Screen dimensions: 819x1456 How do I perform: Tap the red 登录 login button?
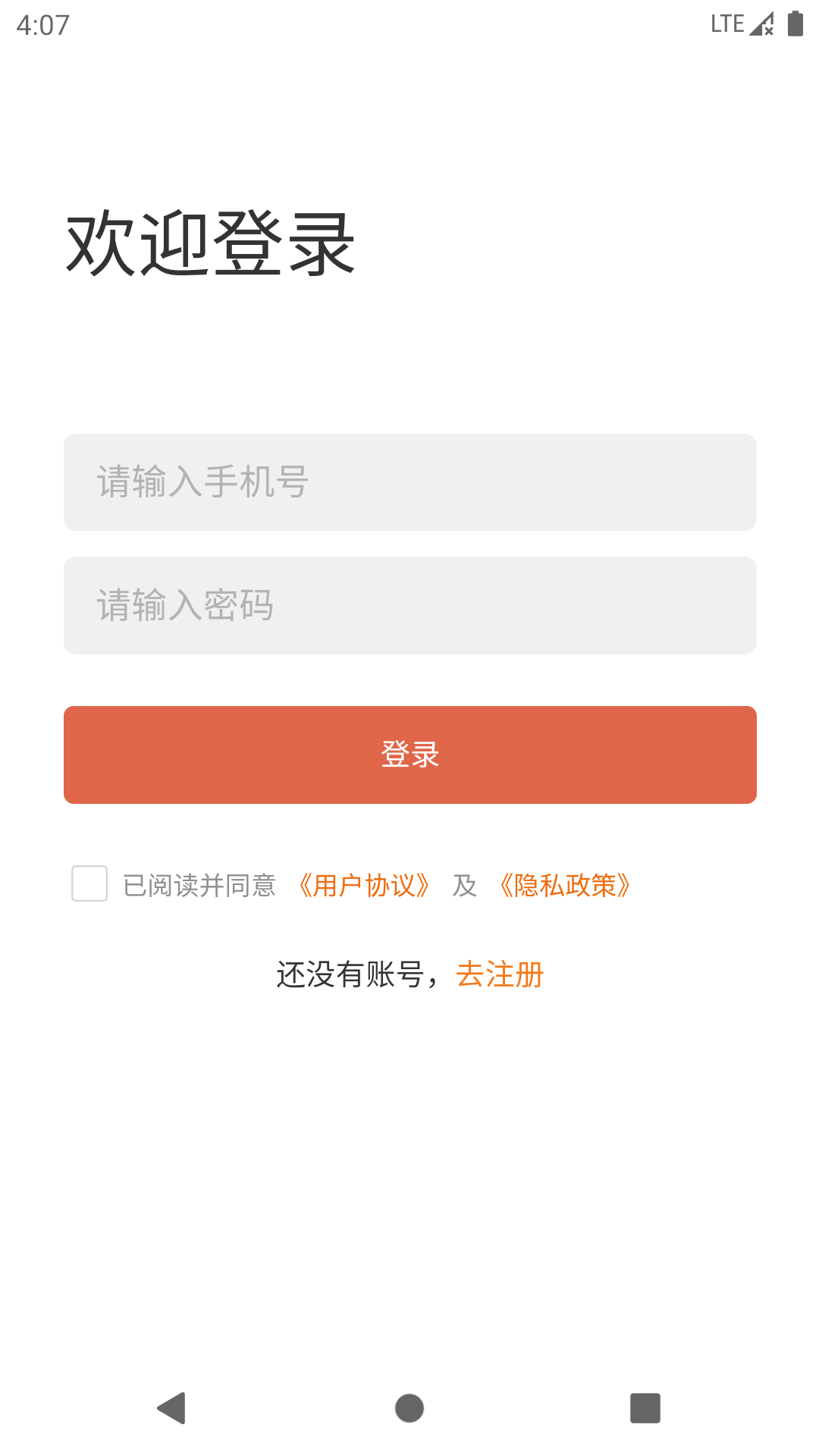point(409,755)
